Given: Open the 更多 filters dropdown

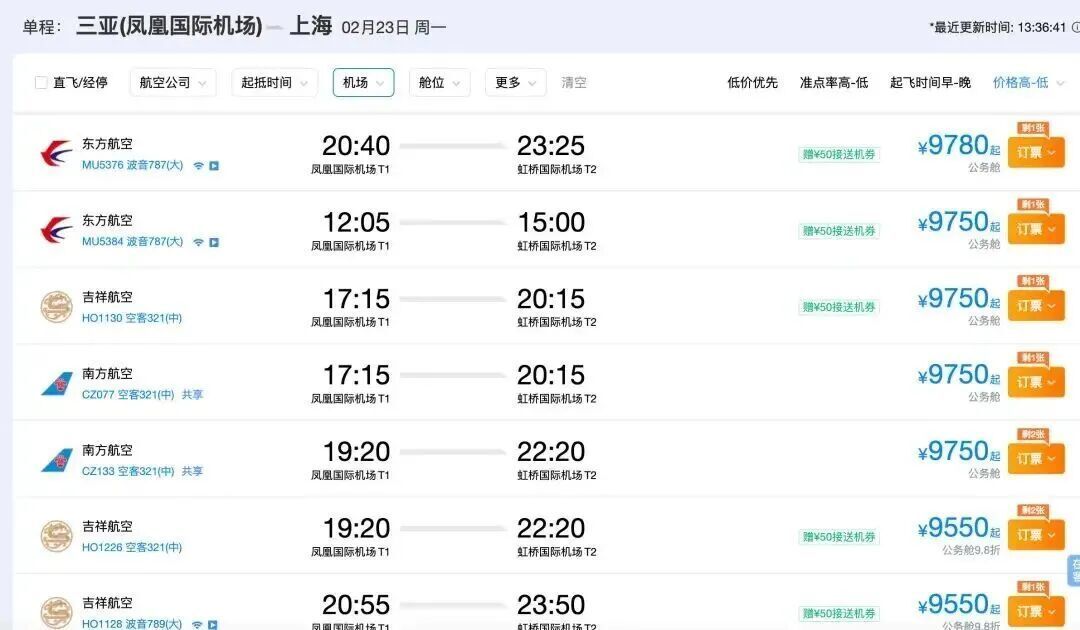Looking at the screenshot, I should click(x=515, y=83).
